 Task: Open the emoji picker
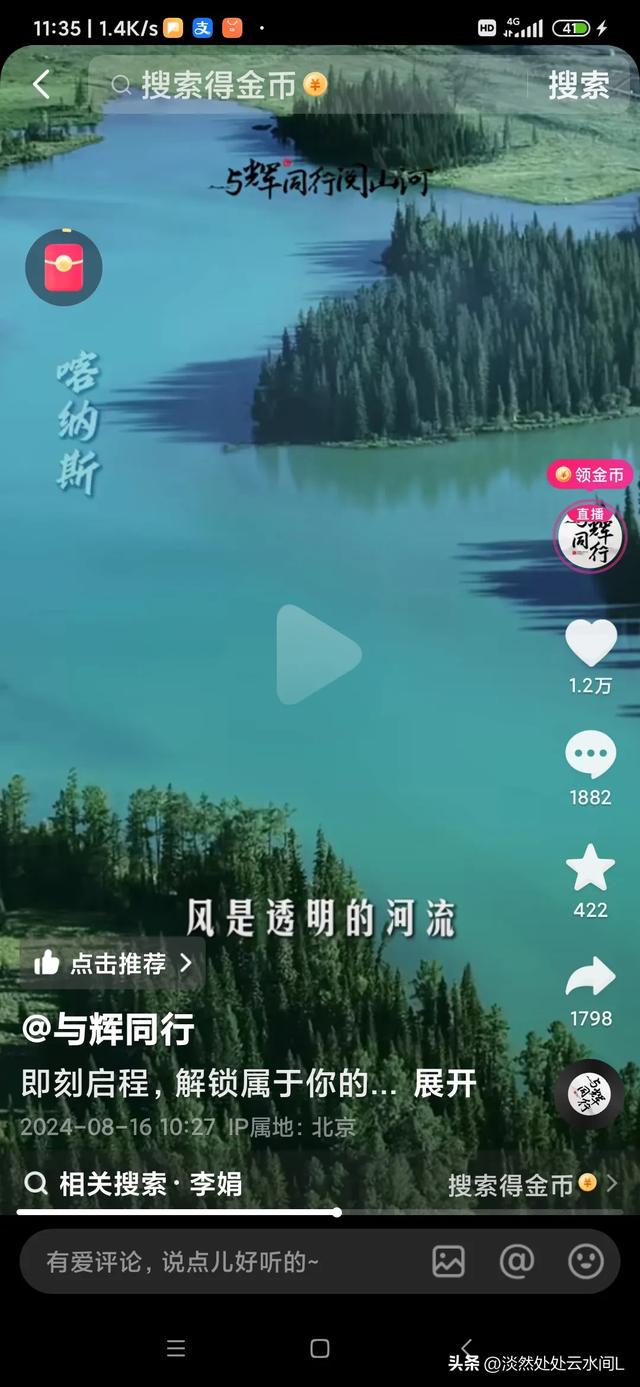coord(586,1262)
